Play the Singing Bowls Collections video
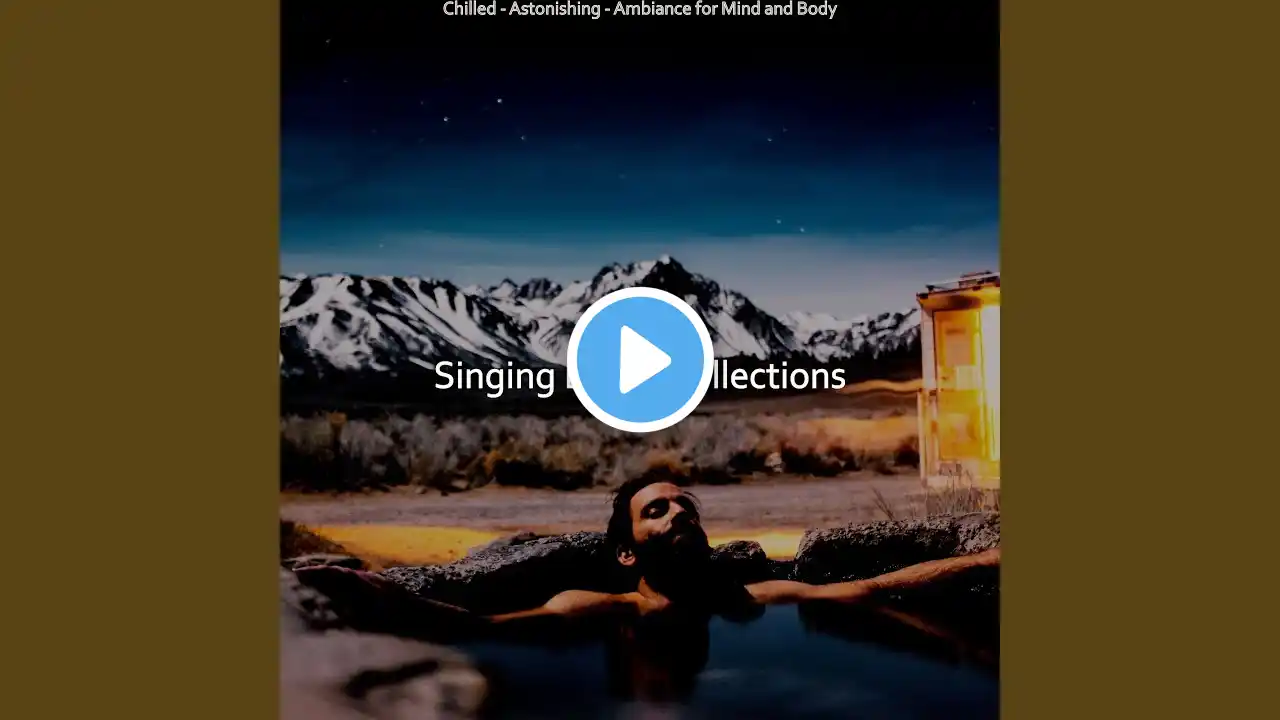The width and height of the screenshot is (1280, 720). (x=640, y=360)
